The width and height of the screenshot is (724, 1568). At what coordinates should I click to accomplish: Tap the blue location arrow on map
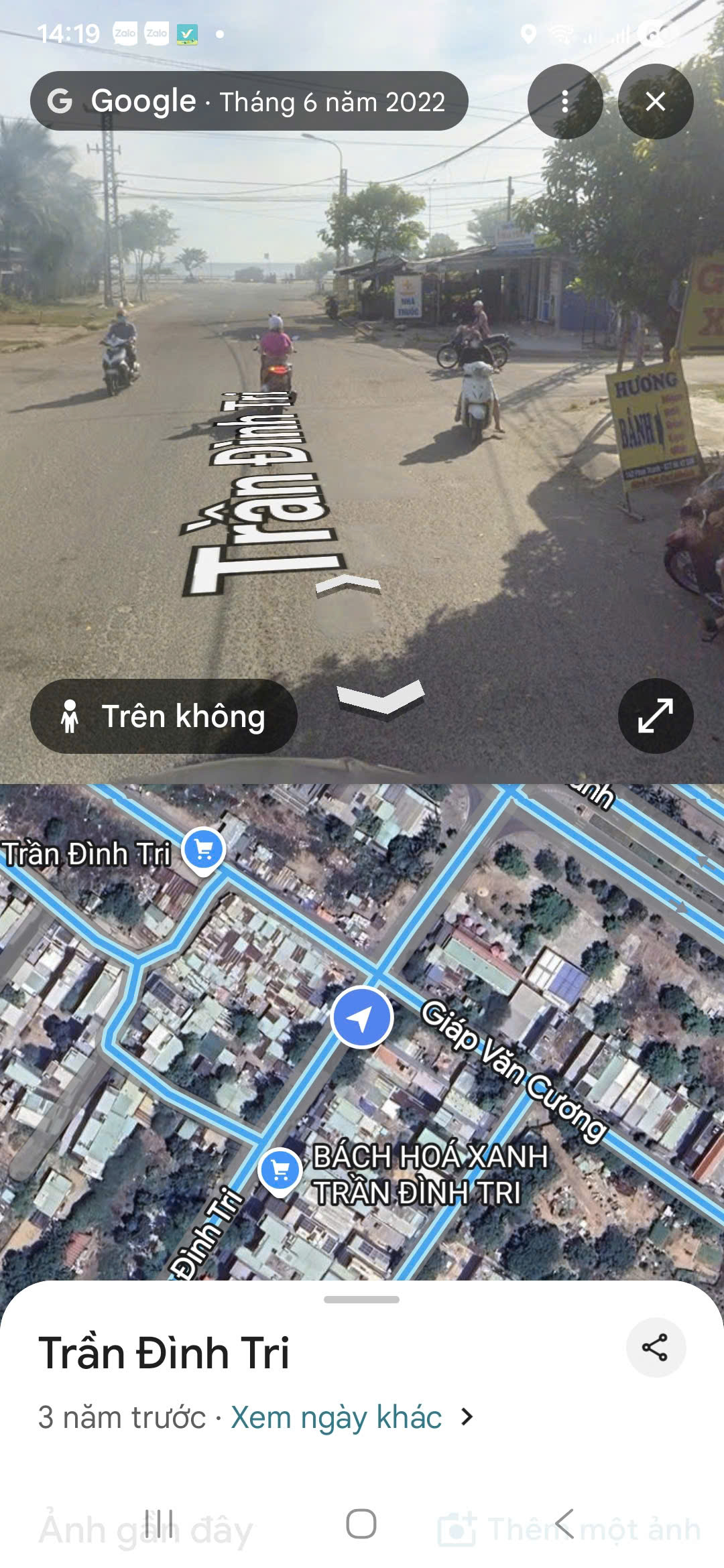(x=362, y=1018)
